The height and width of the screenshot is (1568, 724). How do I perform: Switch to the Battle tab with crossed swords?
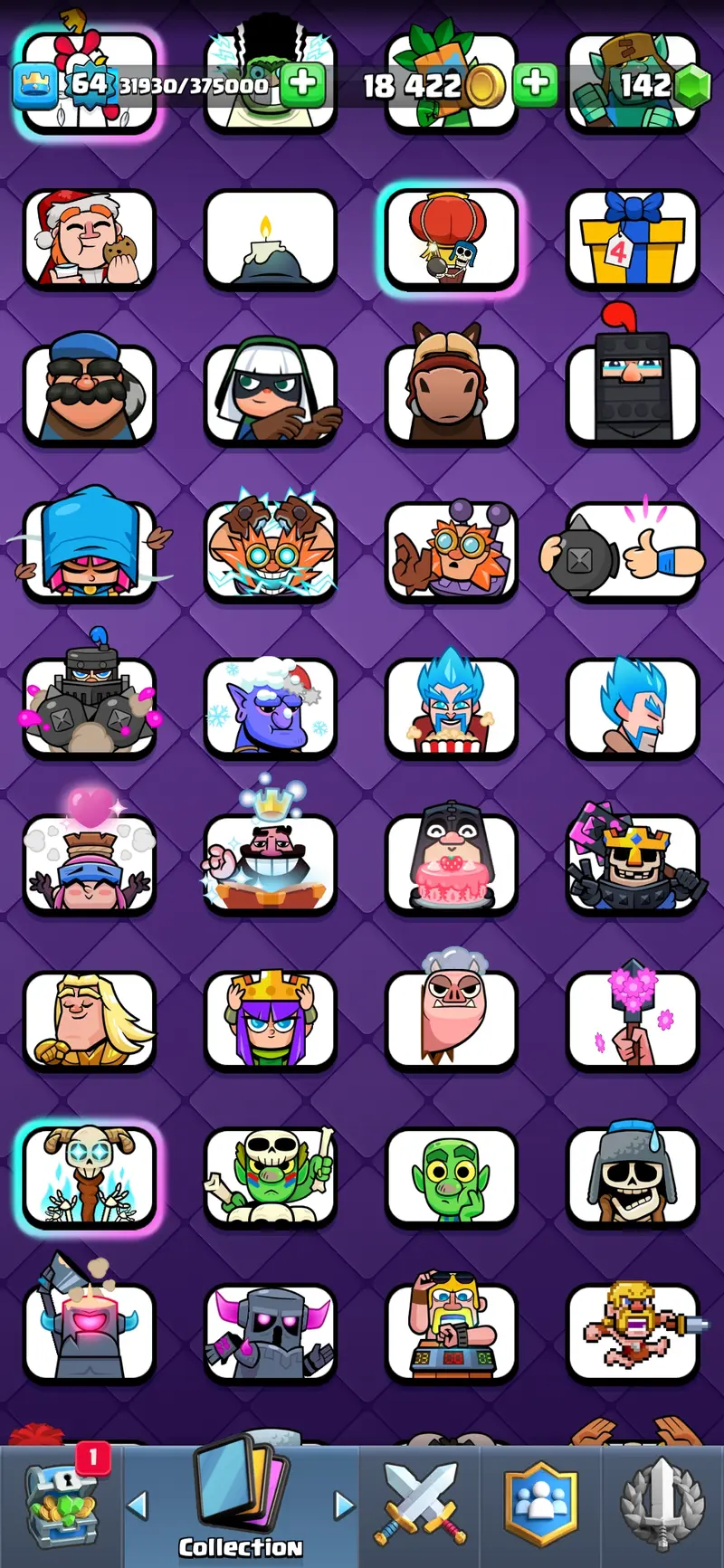tap(420, 1505)
